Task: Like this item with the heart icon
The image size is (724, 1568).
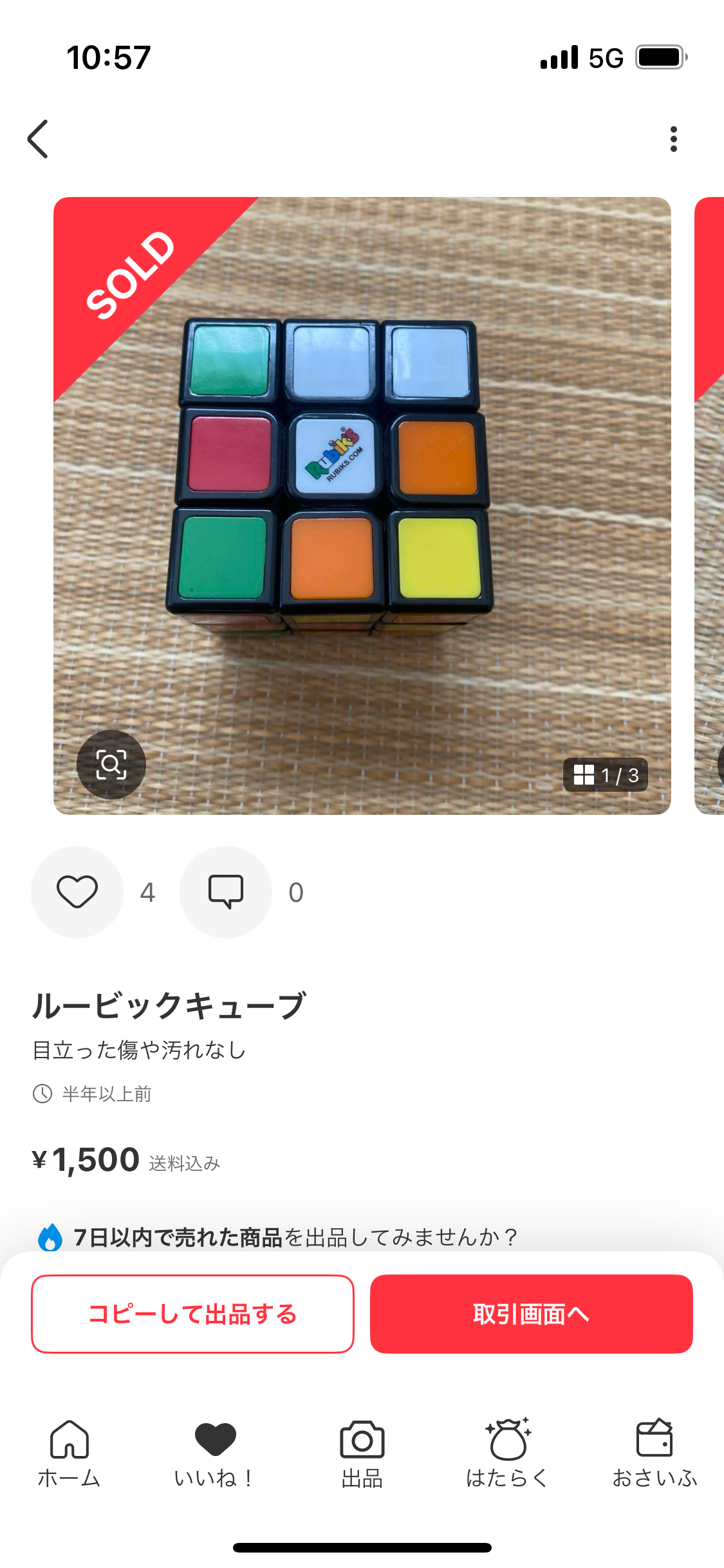Action: [77, 892]
